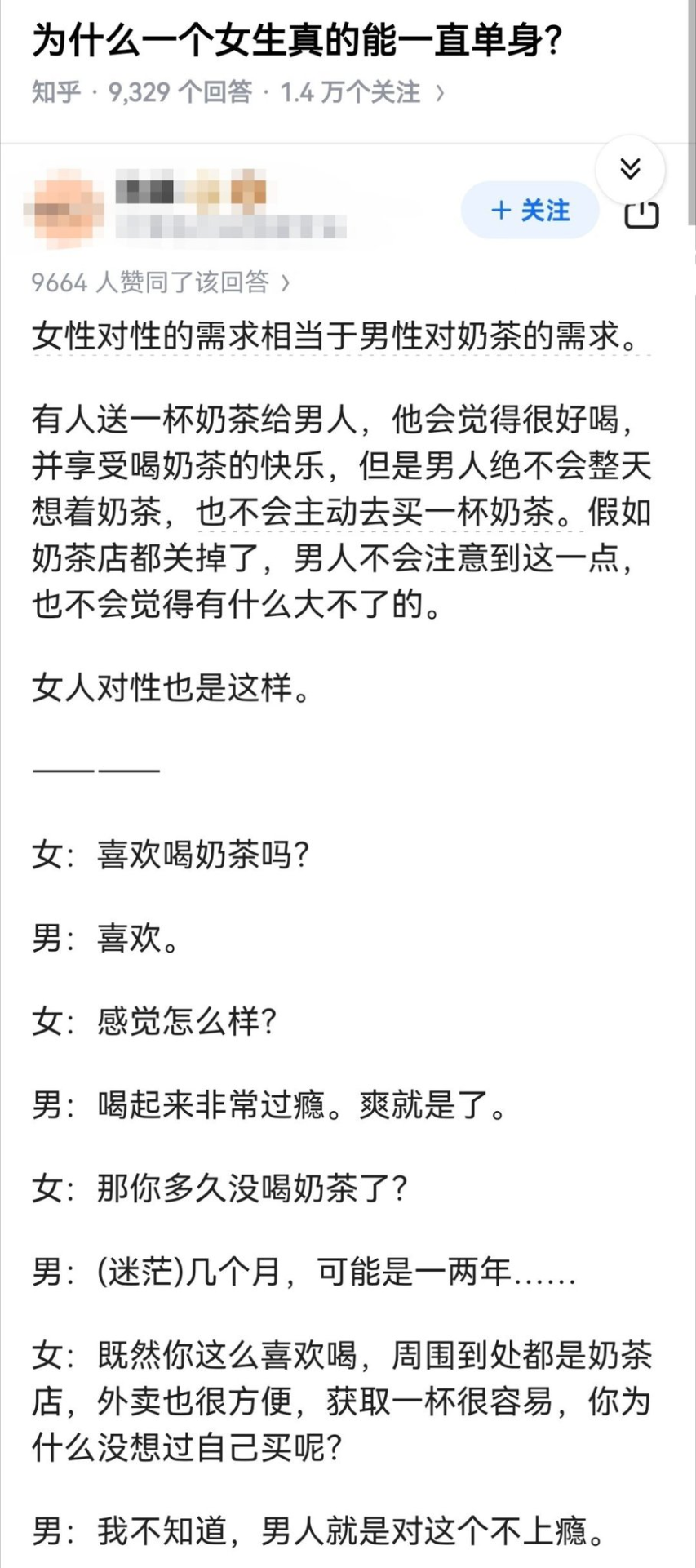The image size is (696, 1568).
Task: Tap the double-chevron collapse button
Action: pyautogui.click(x=630, y=169)
